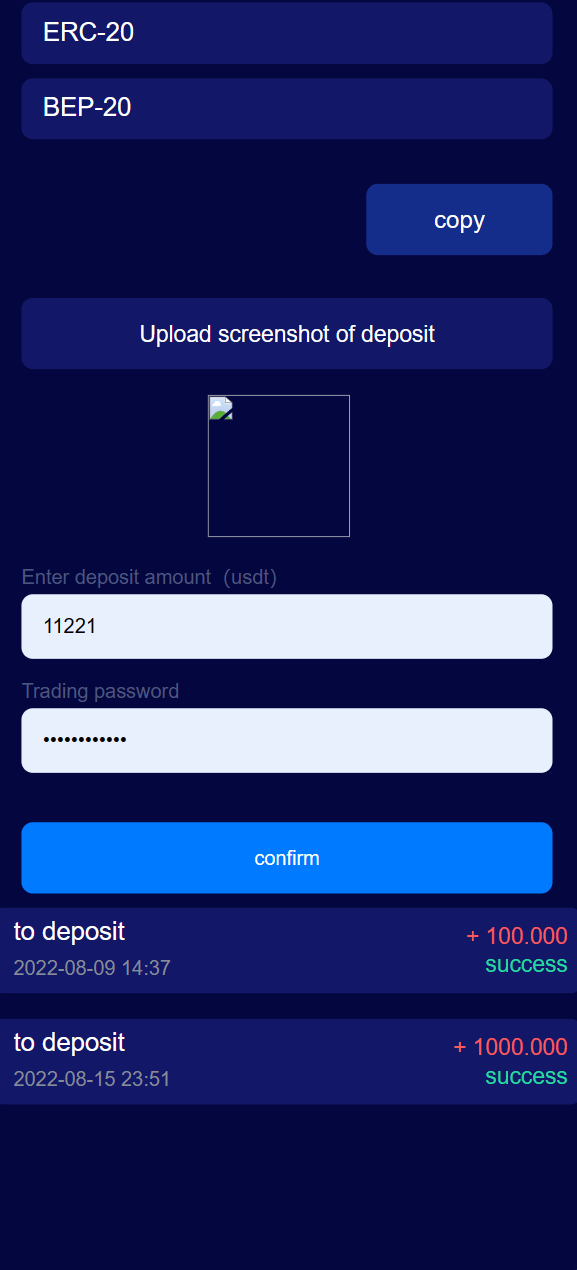577x1270 pixels.
Task: Open the 2022-08-09 deposit record
Action: coord(288,950)
